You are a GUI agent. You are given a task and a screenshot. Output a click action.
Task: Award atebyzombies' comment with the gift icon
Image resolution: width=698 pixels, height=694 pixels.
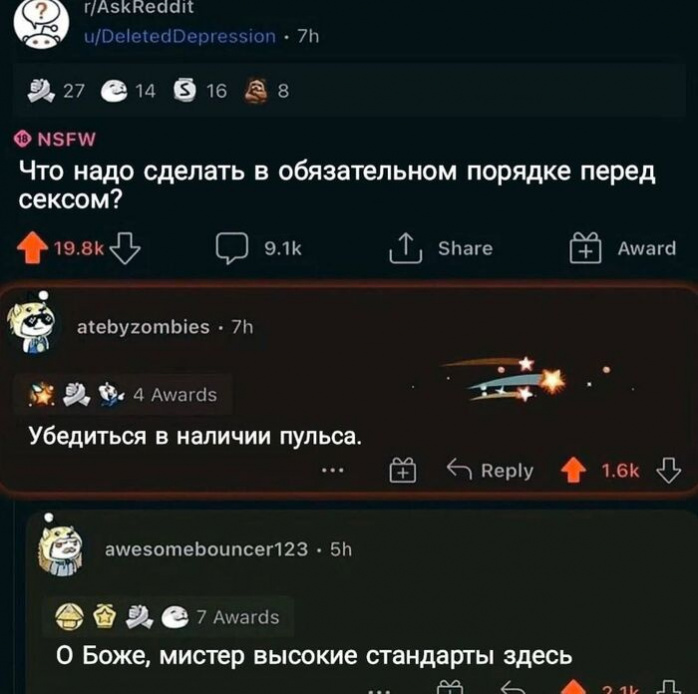(x=403, y=470)
